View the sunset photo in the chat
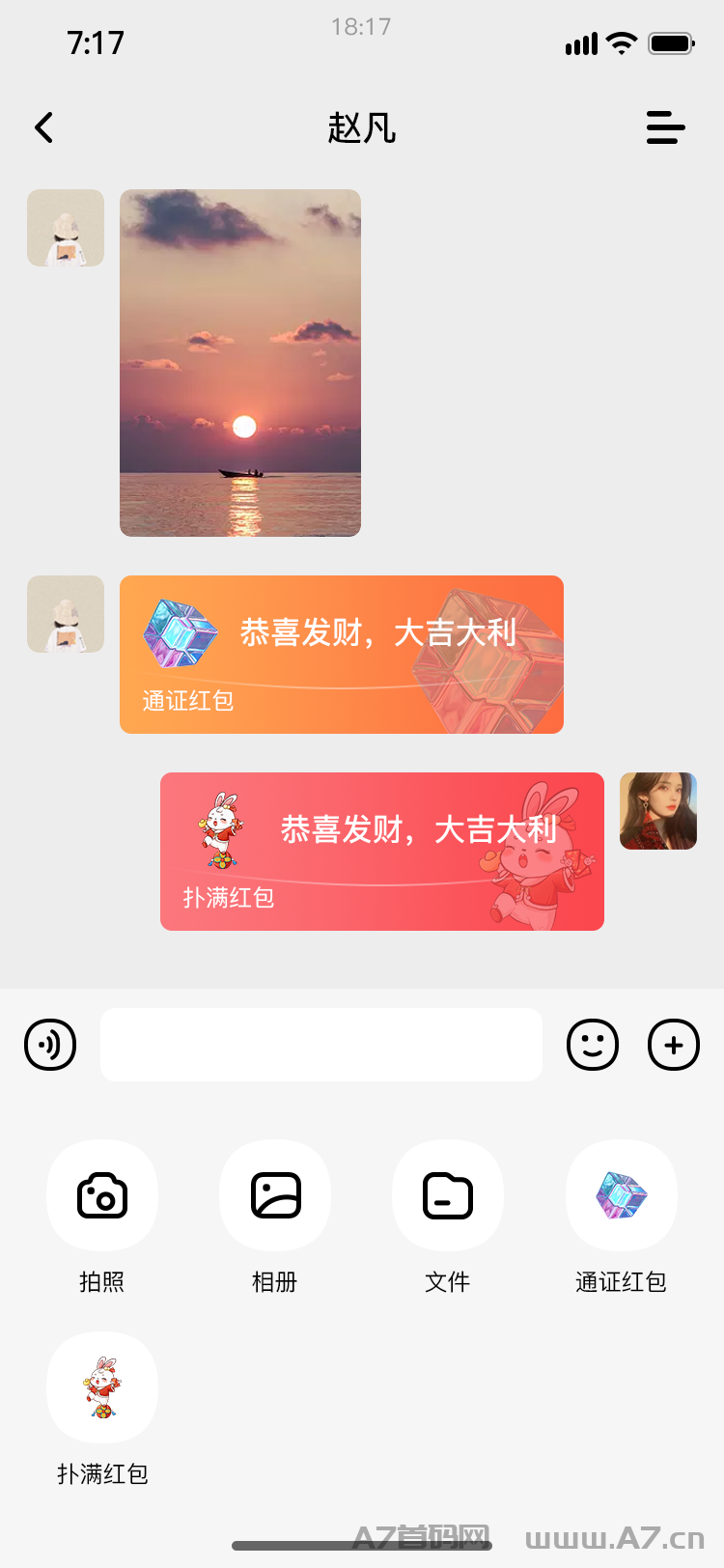The width and height of the screenshot is (724, 1568). click(x=239, y=362)
